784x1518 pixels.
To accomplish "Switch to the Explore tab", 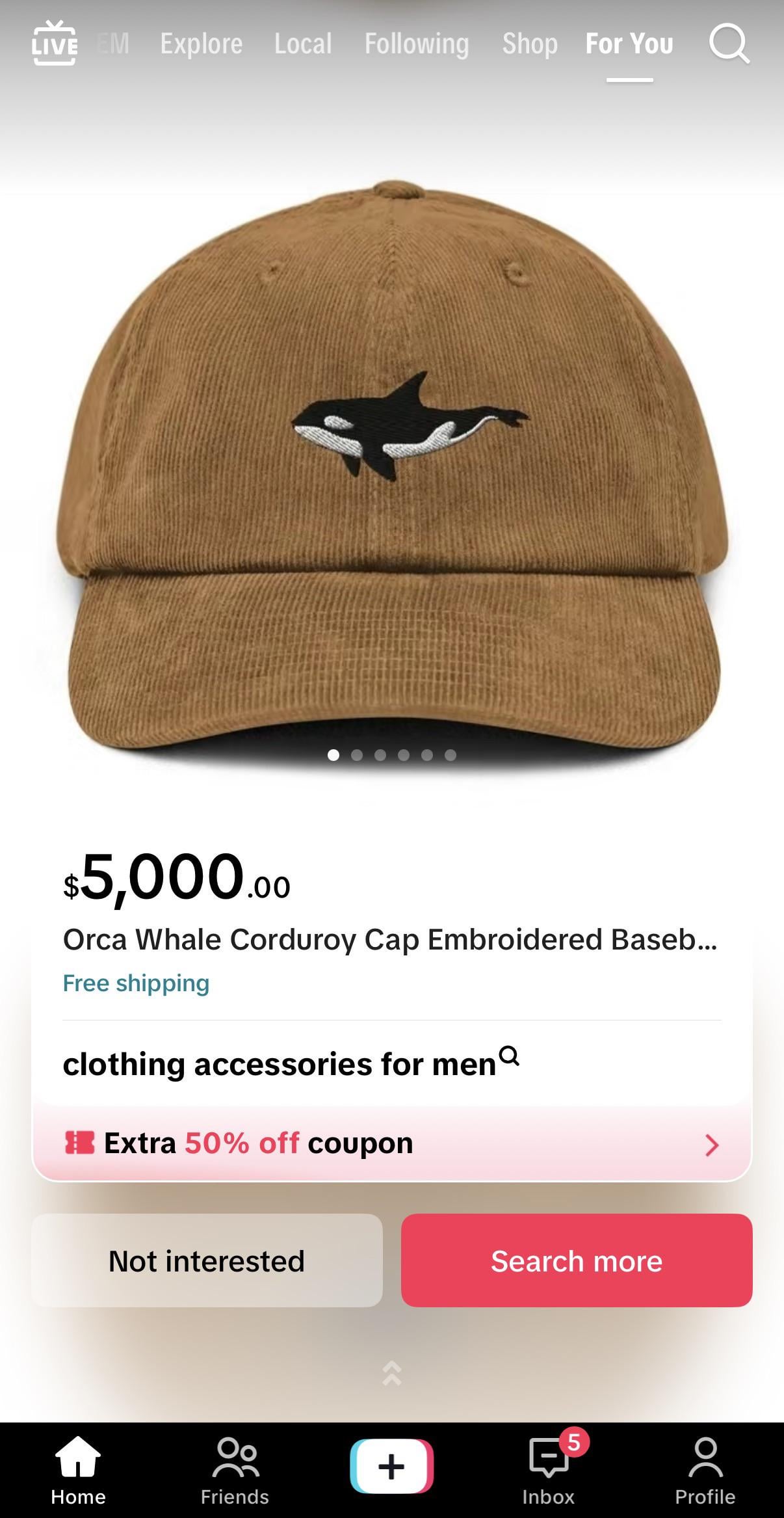I will [202, 44].
